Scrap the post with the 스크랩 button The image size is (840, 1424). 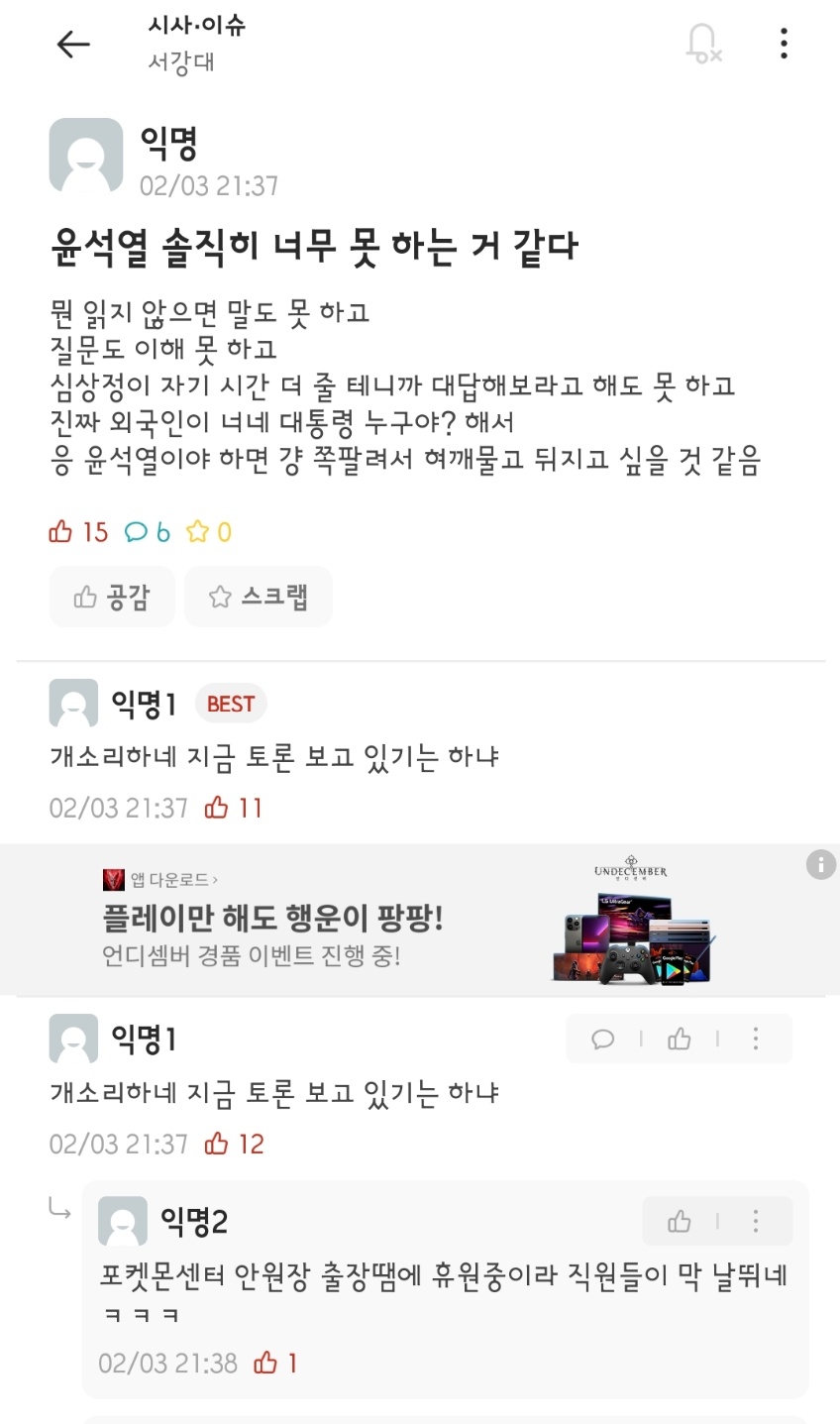point(259,597)
